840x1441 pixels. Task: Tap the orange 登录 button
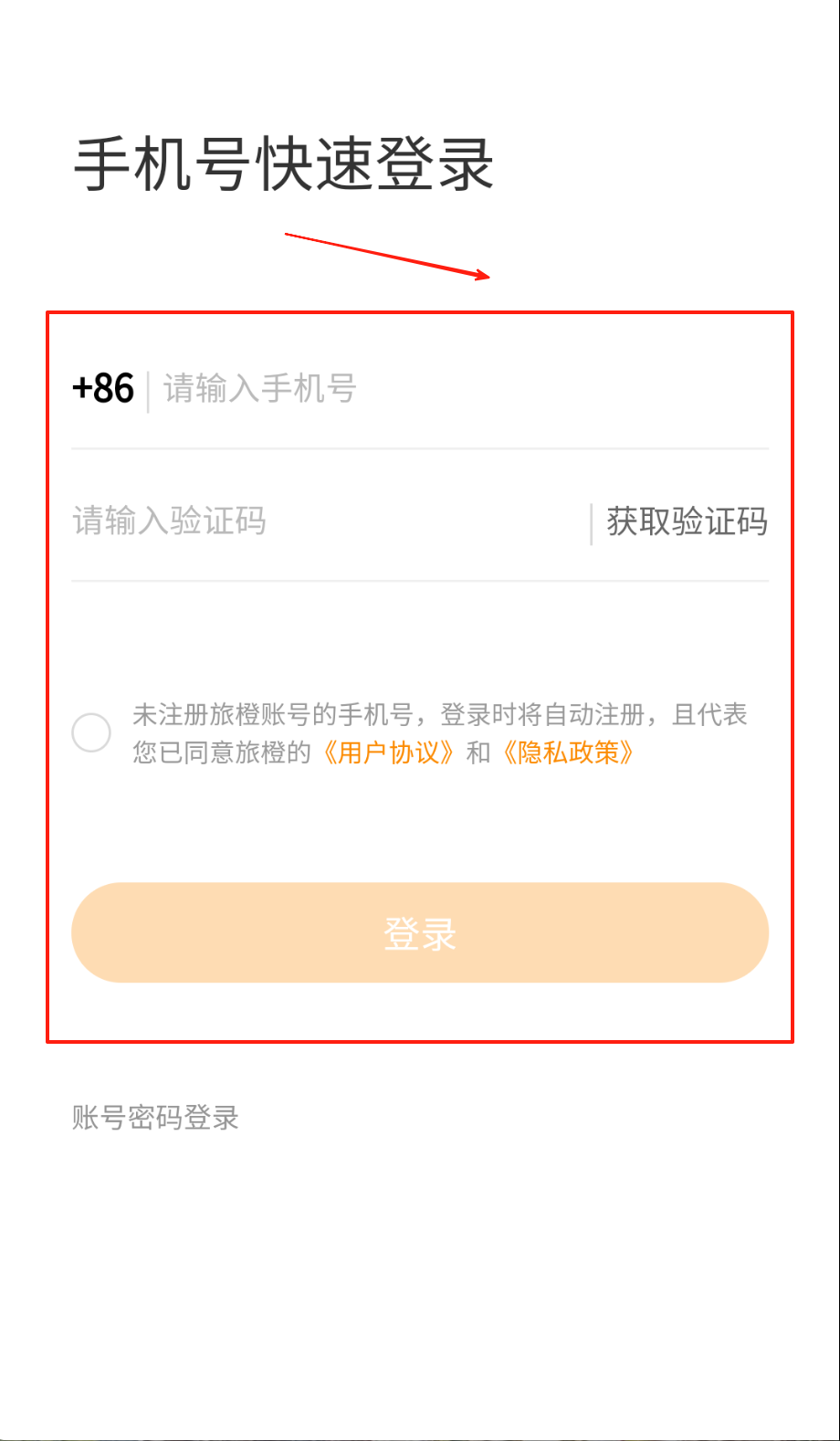pos(420,932)
